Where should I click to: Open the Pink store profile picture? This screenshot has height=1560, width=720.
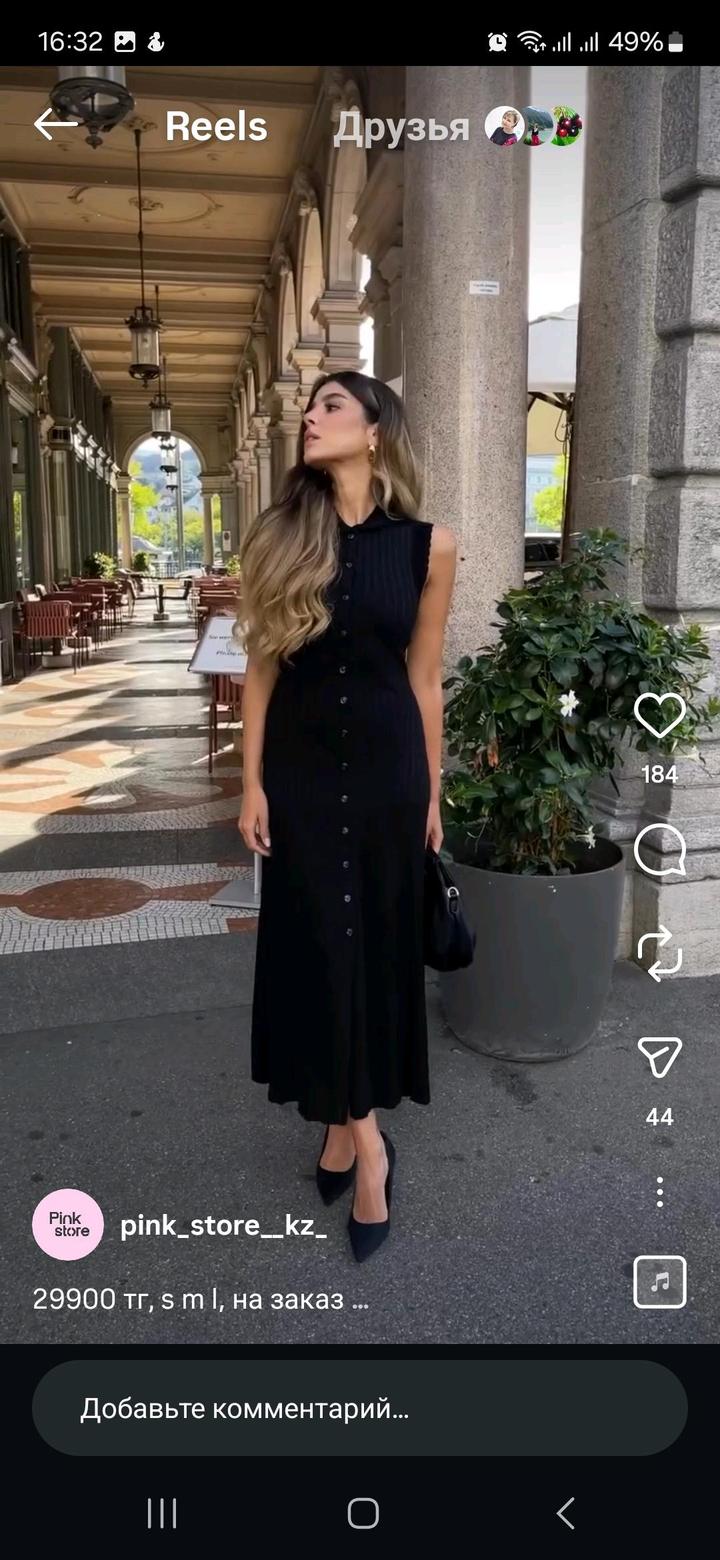click(68, 1224)
